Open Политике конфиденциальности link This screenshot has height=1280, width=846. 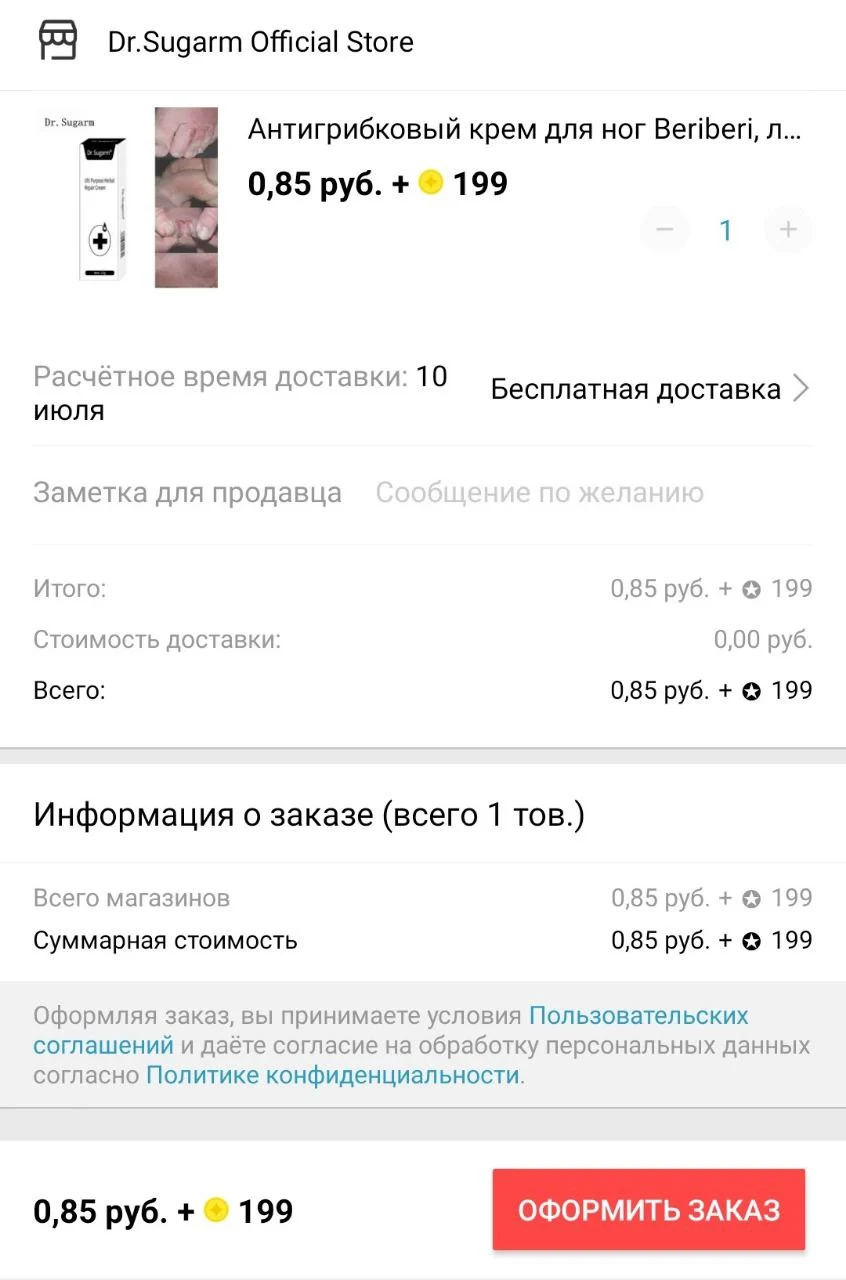(333, 1076)
